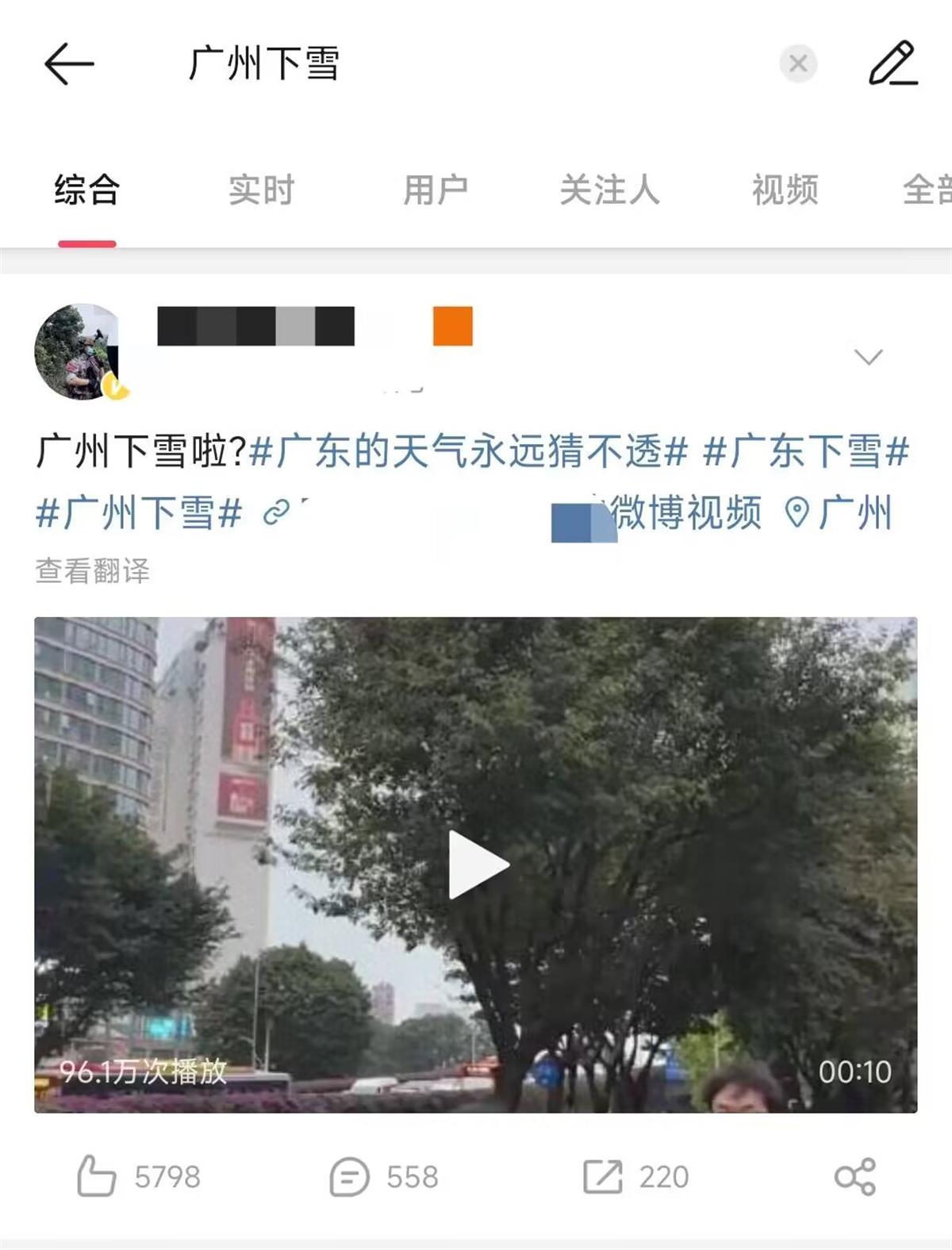Open the 广州 location tag
952x1250 pixels.
coord(839,513)
